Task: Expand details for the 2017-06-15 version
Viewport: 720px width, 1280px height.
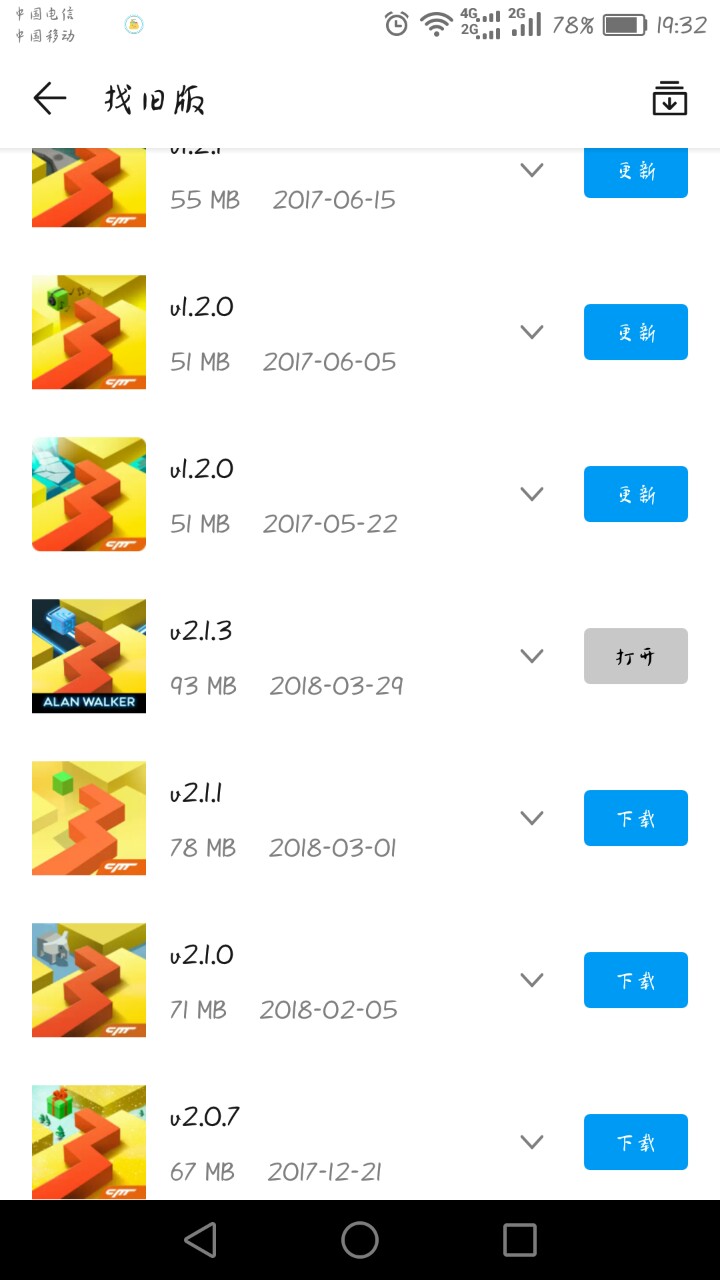Action: [x=532, y=170]
